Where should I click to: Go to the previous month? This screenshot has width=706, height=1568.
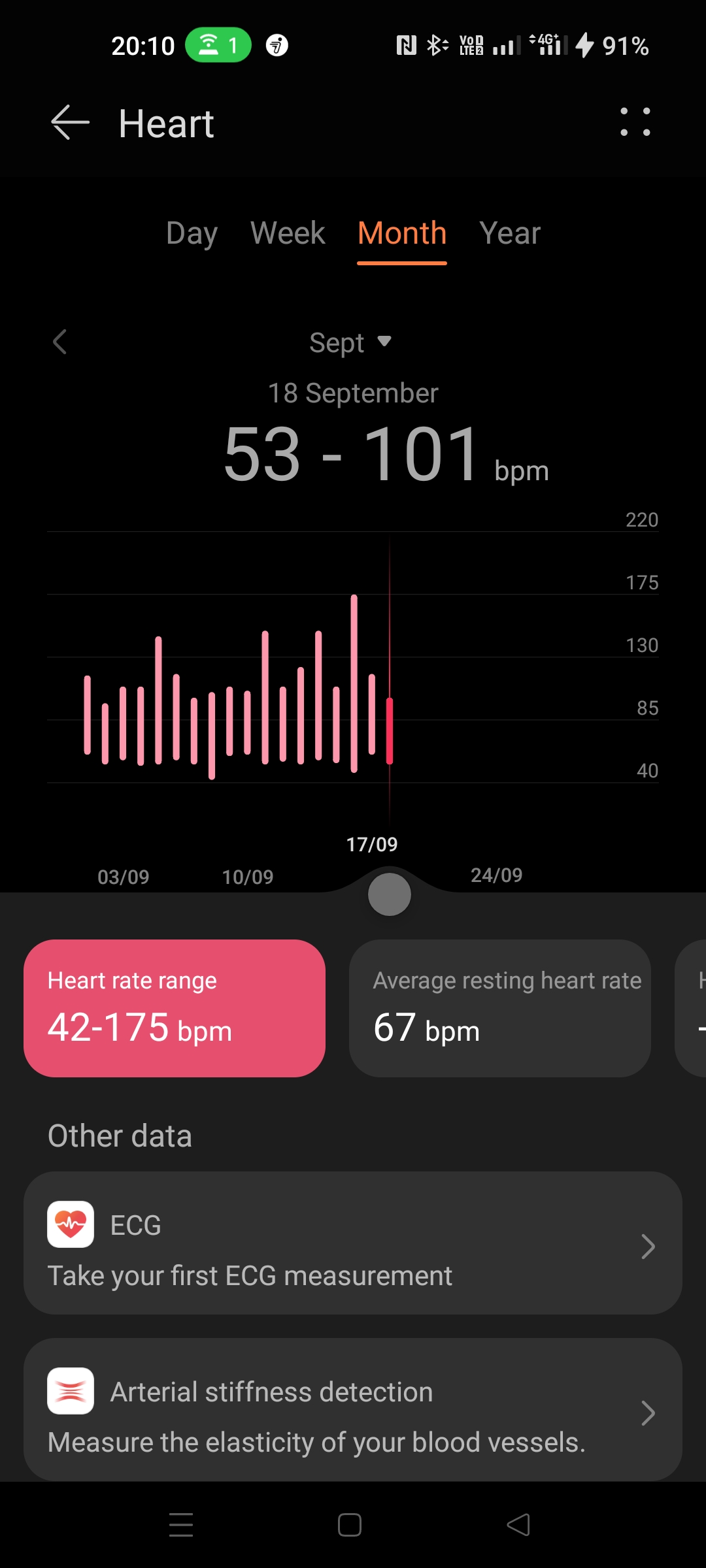59,342
